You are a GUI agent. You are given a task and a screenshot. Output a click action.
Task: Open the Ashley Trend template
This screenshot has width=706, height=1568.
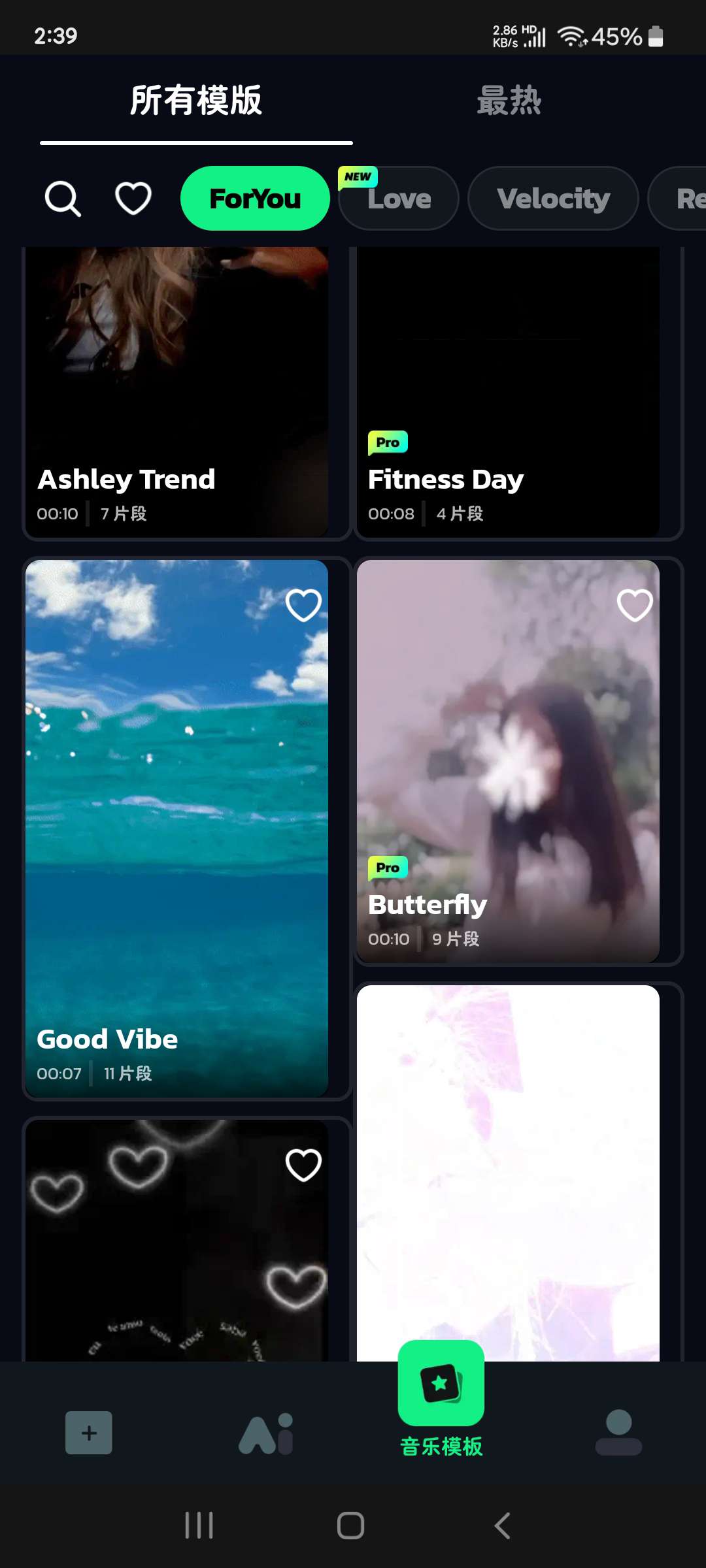tap(176, 392)
